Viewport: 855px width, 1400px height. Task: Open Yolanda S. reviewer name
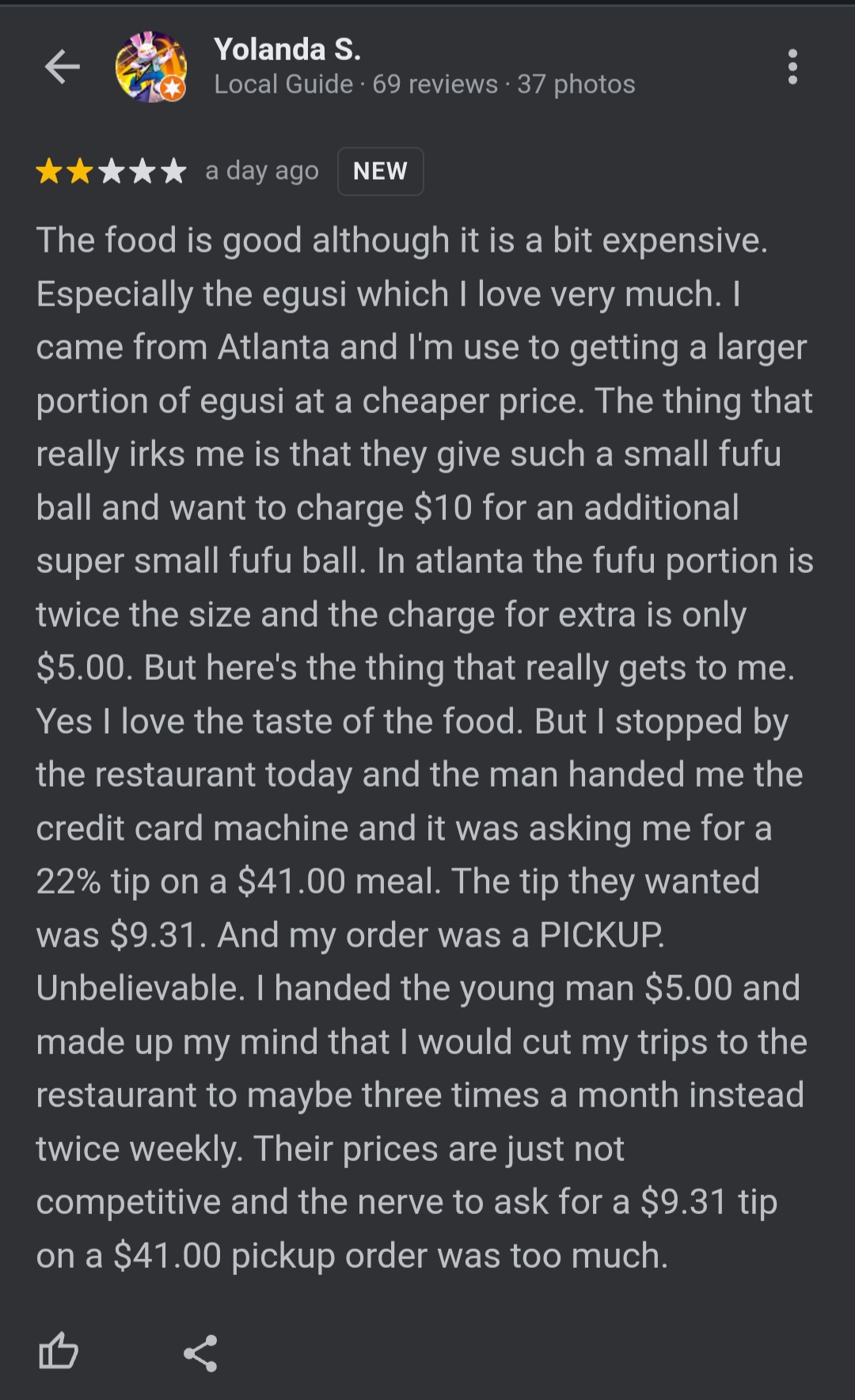click(287, 50)
